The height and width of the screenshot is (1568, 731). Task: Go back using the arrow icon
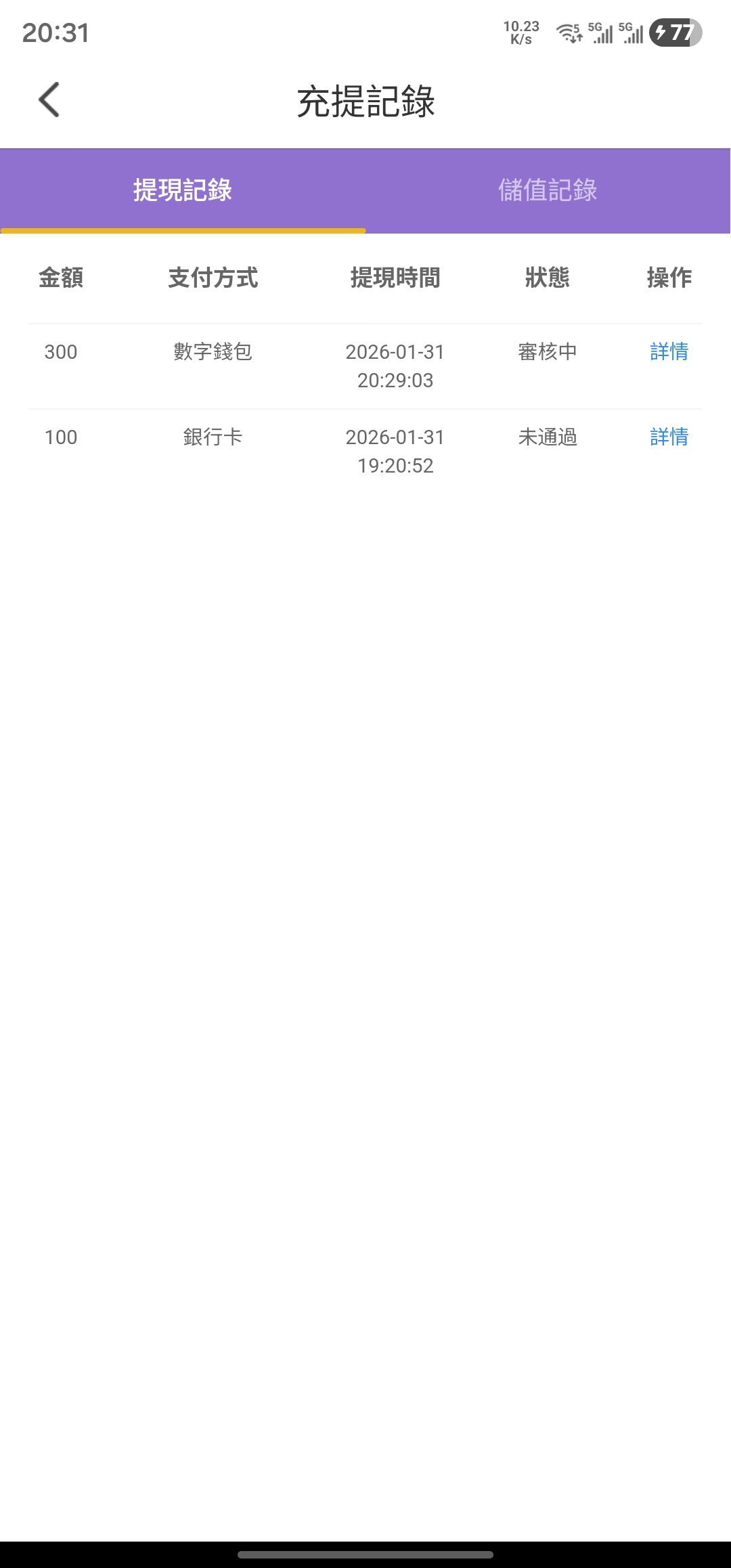click(49, 100)
